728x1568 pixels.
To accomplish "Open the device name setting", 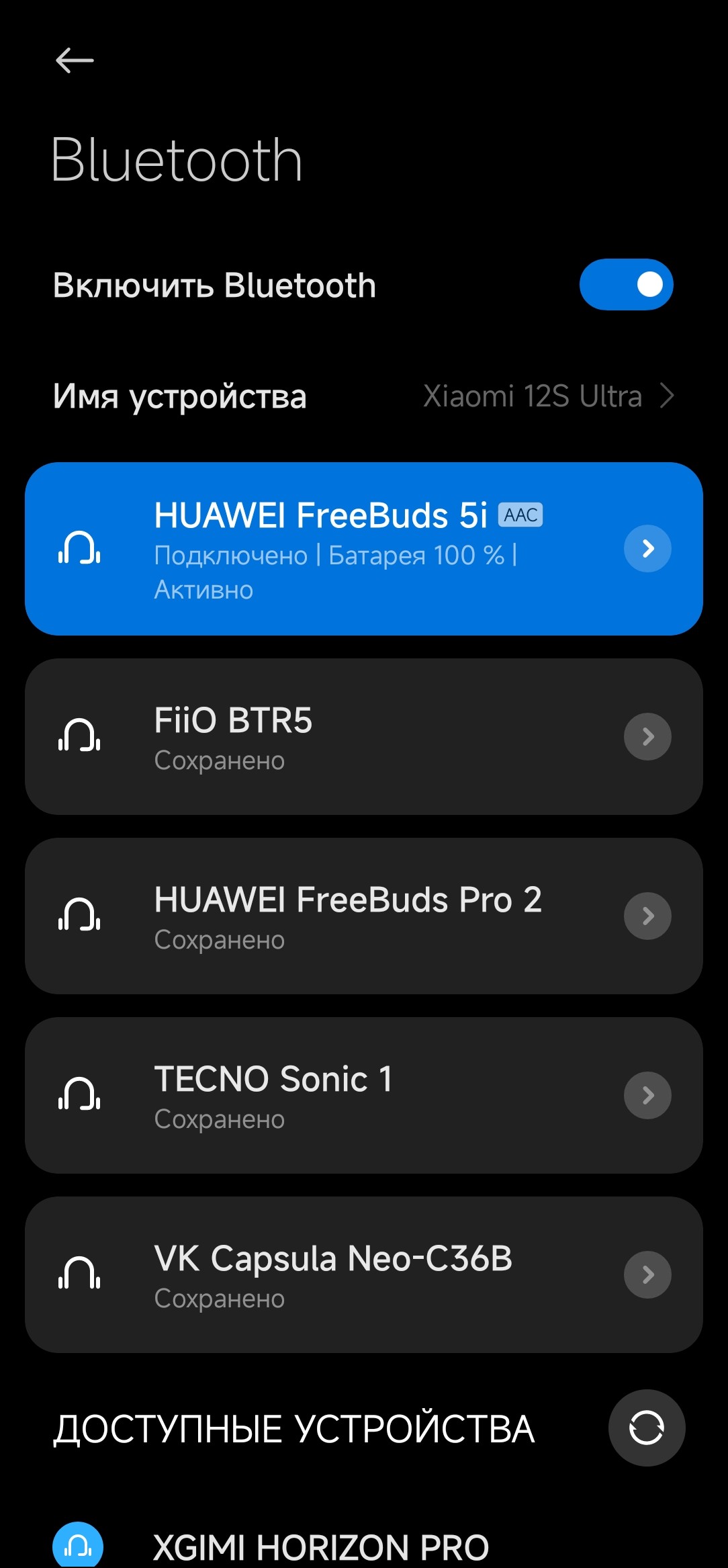I will [x=363, y=396].
